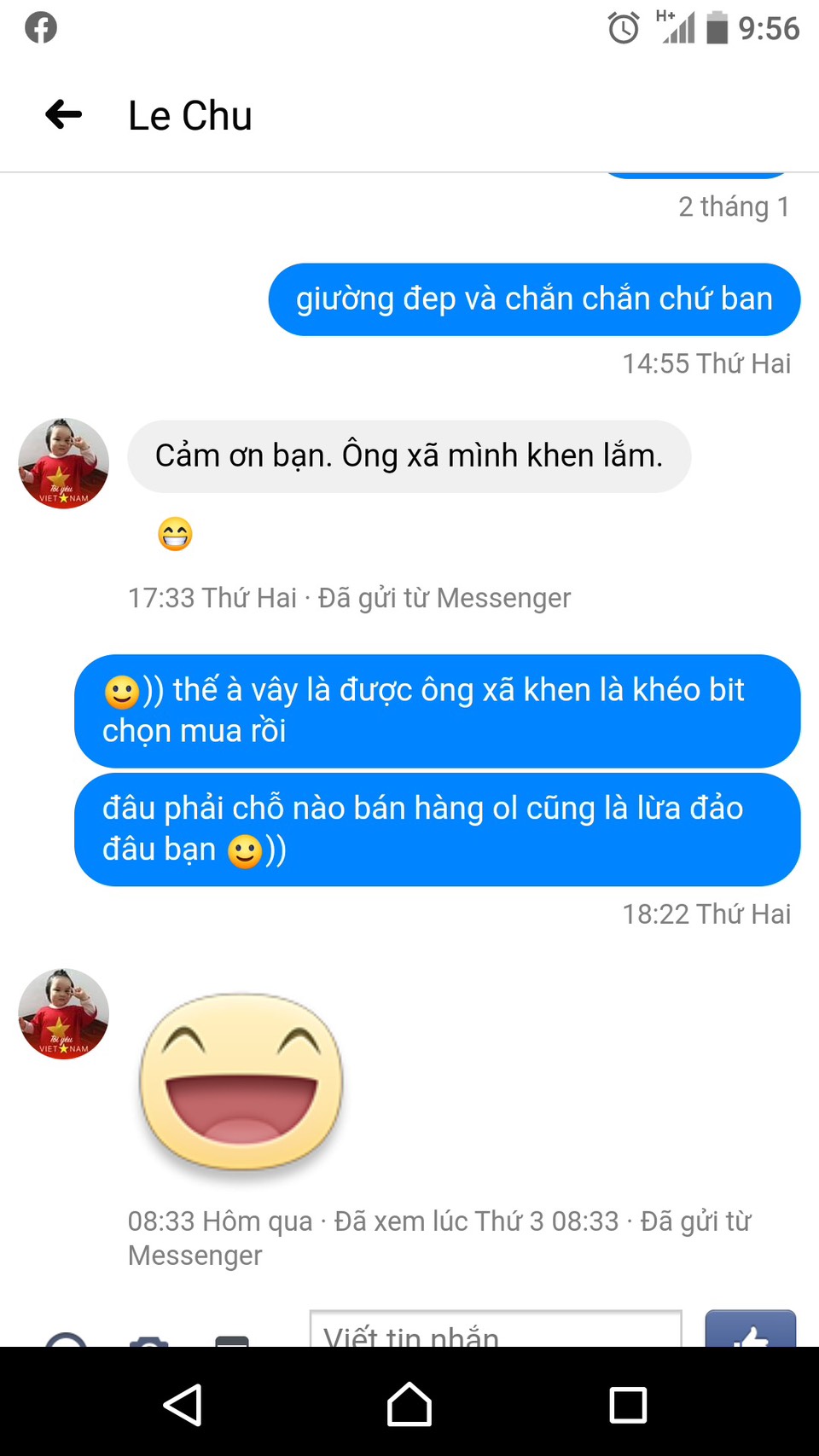Send a thumbs-up like
The height and width of the screenshot is (1456, 819).
point(750,1331)
